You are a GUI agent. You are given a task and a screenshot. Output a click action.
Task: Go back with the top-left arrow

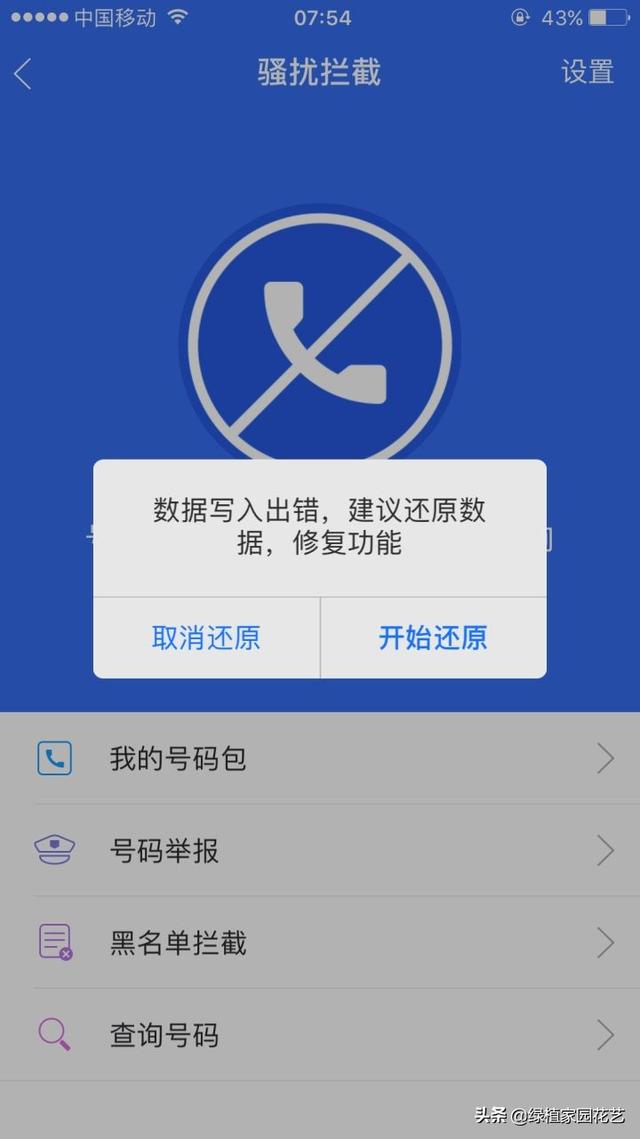click(23, 73)
